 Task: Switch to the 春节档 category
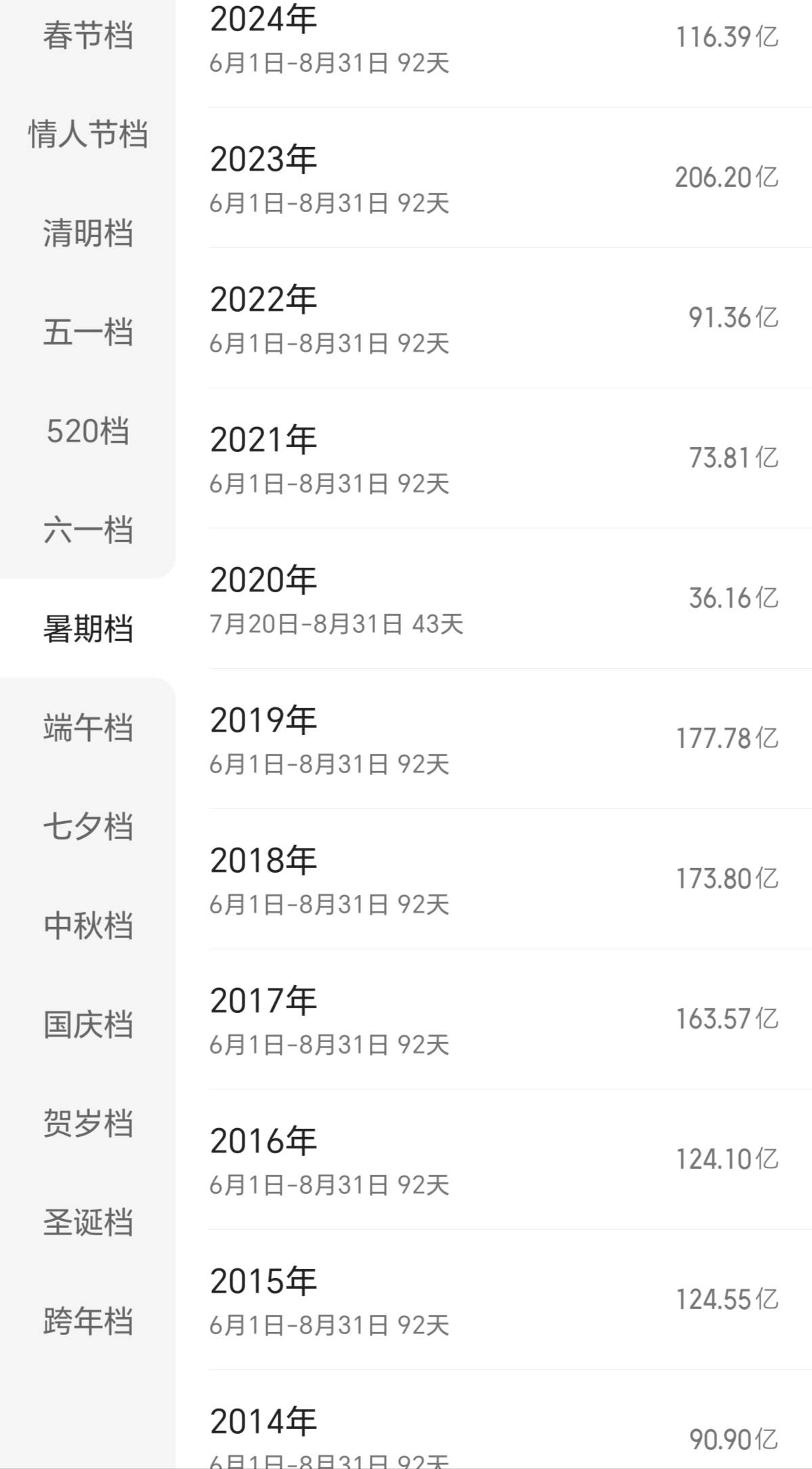(x=88, y=35)
